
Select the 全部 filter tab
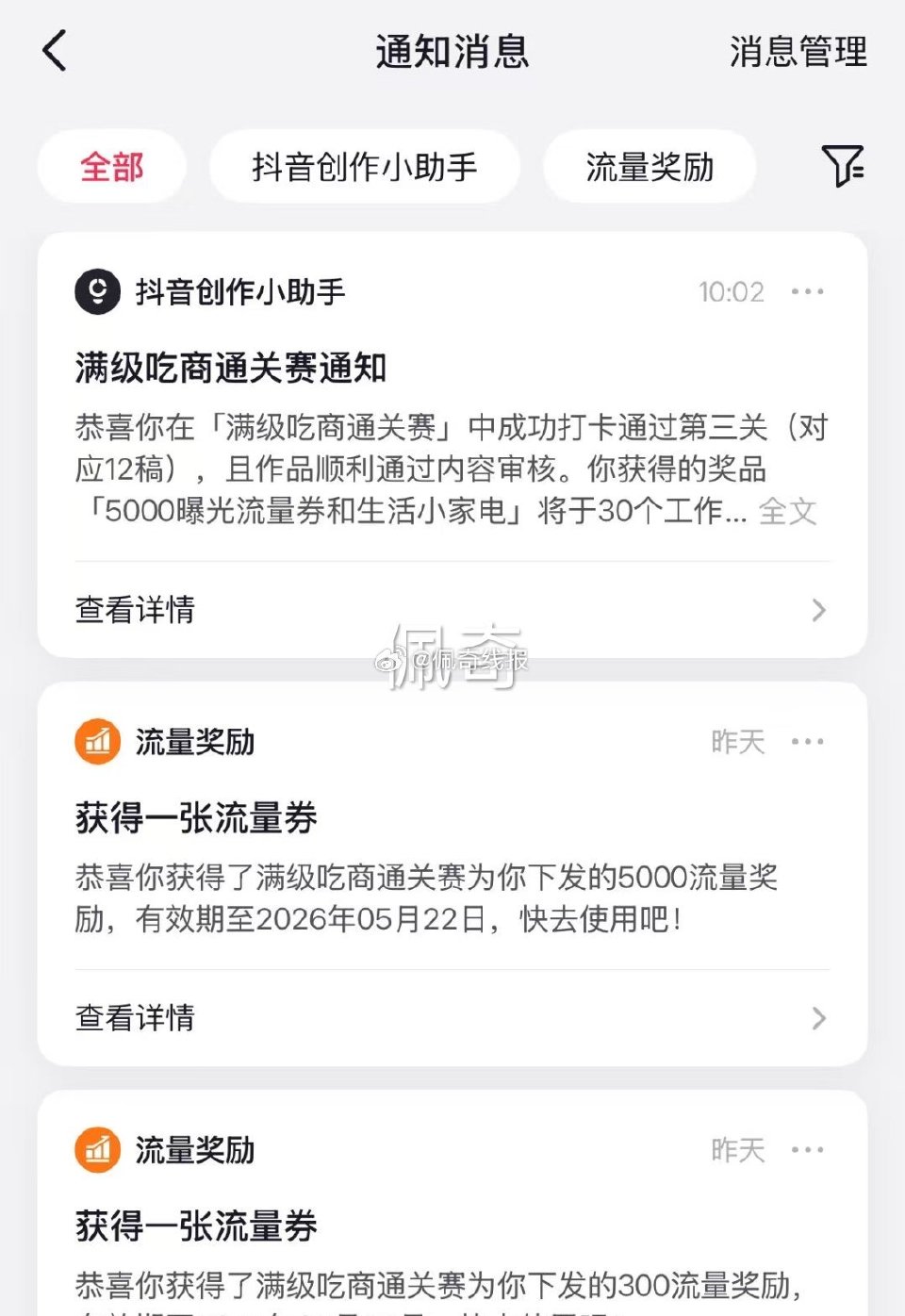[x=111, y=166]
